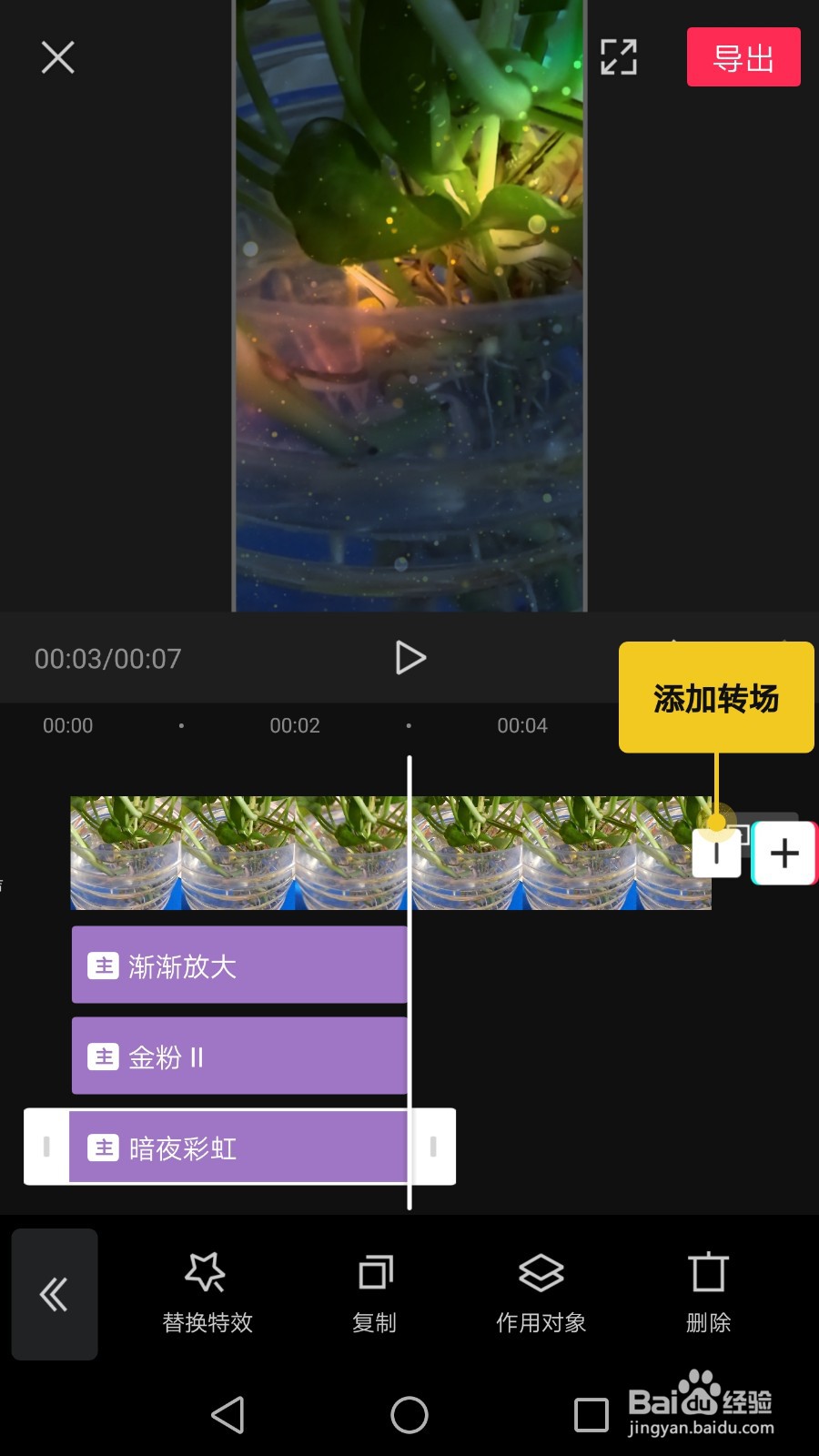Screen dimensions: 819x1456
Task: Close the editor with the X icon
Action: coord(57,56)
